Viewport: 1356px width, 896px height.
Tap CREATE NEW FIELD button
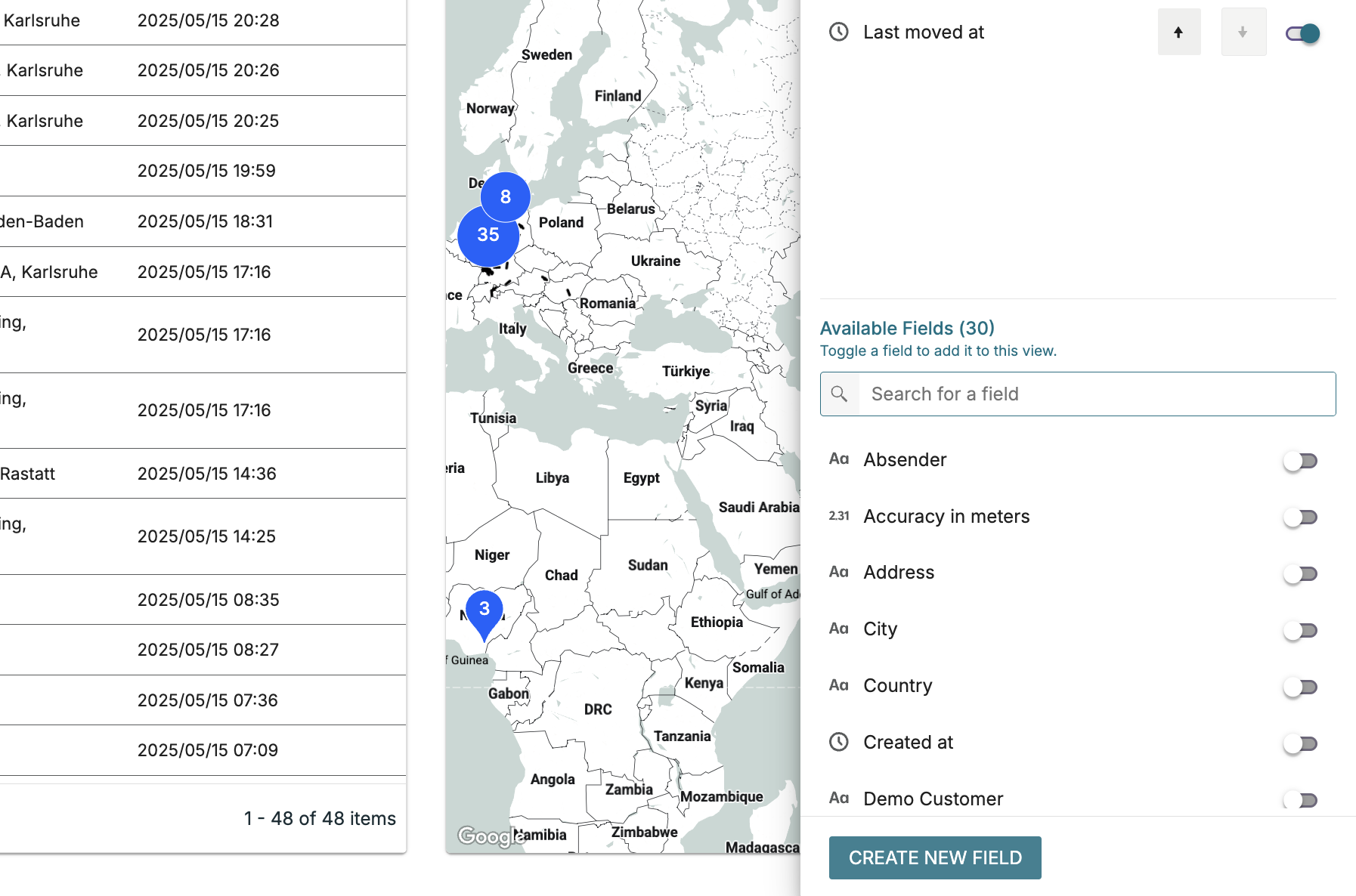(934, 857)
